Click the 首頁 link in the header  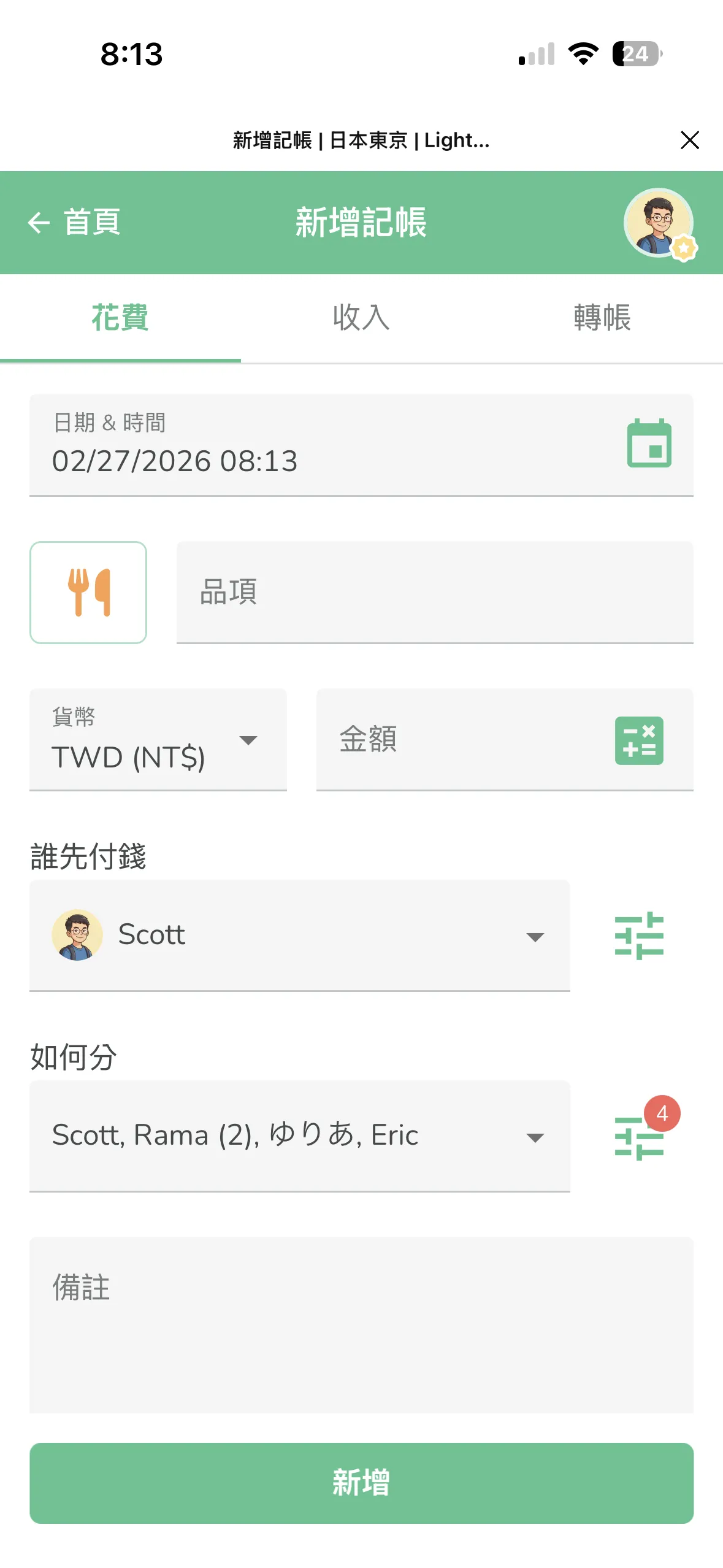[x=91, y=222]
